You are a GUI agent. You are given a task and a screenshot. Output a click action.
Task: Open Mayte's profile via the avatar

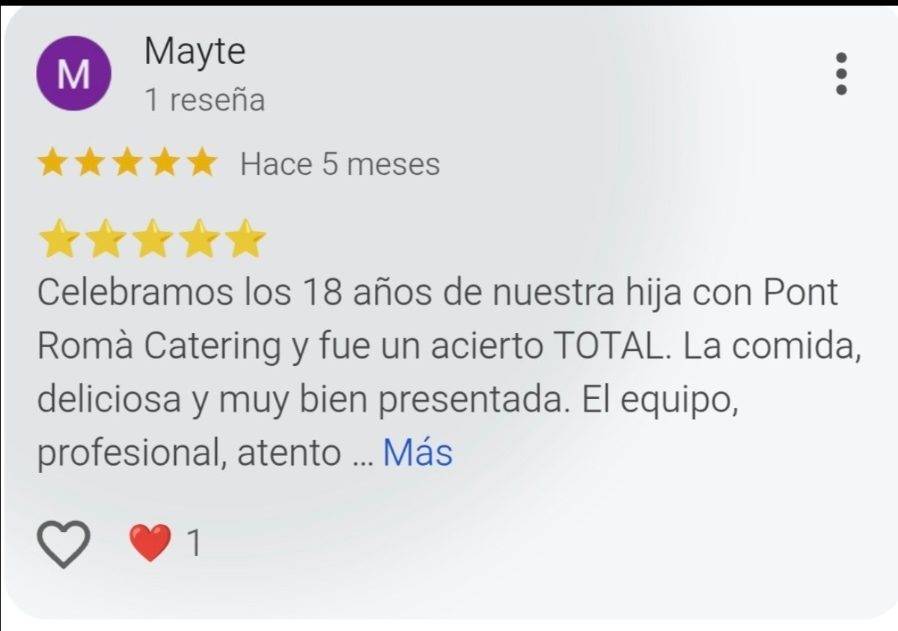tap(73, 74)
